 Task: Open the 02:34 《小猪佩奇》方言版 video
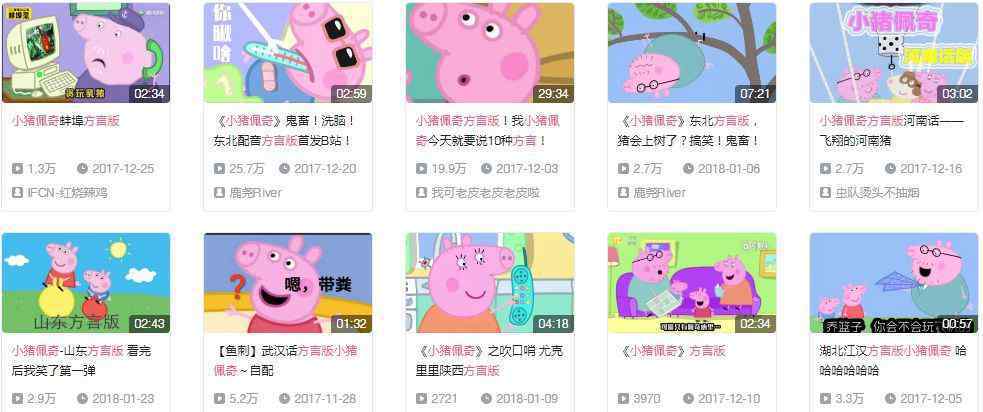point(691,283)
